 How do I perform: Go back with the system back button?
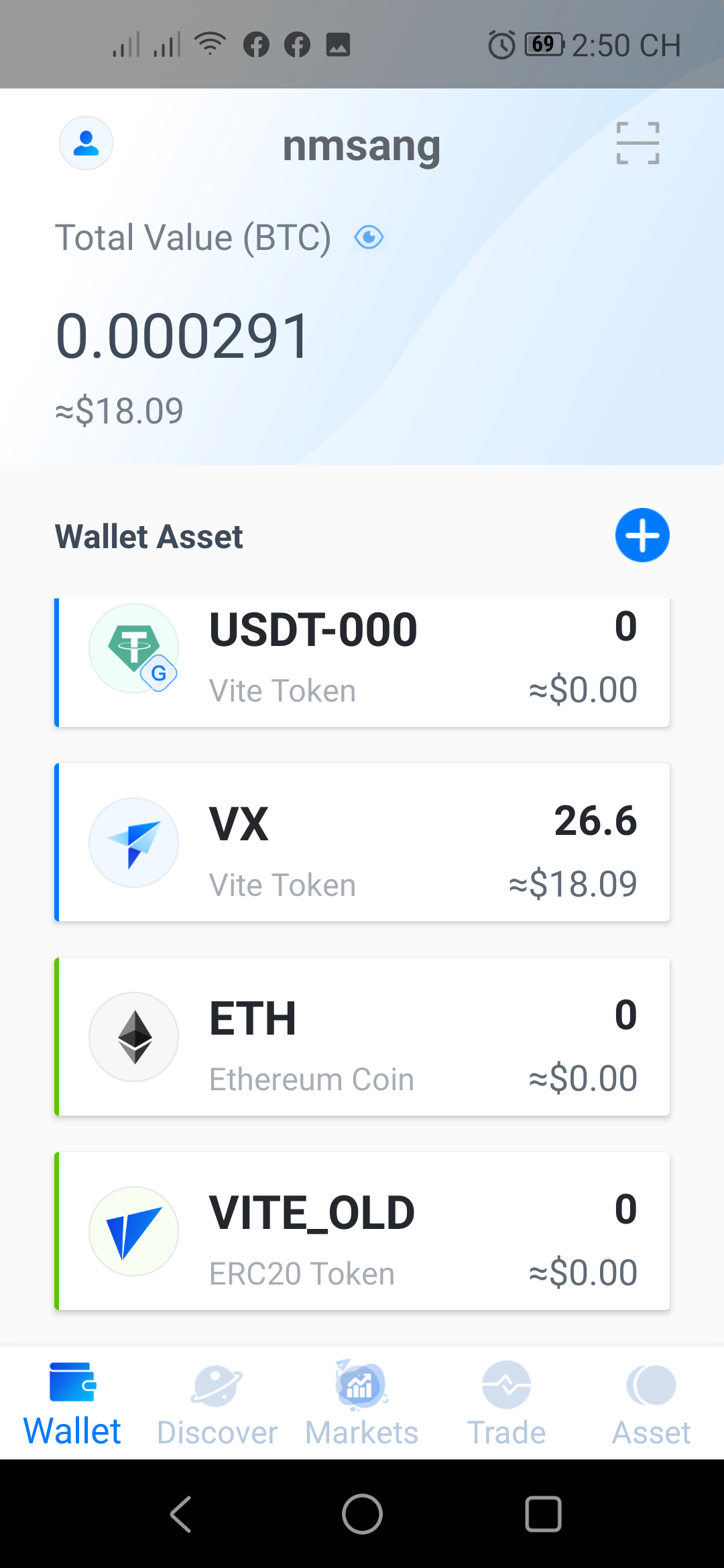181,1514
